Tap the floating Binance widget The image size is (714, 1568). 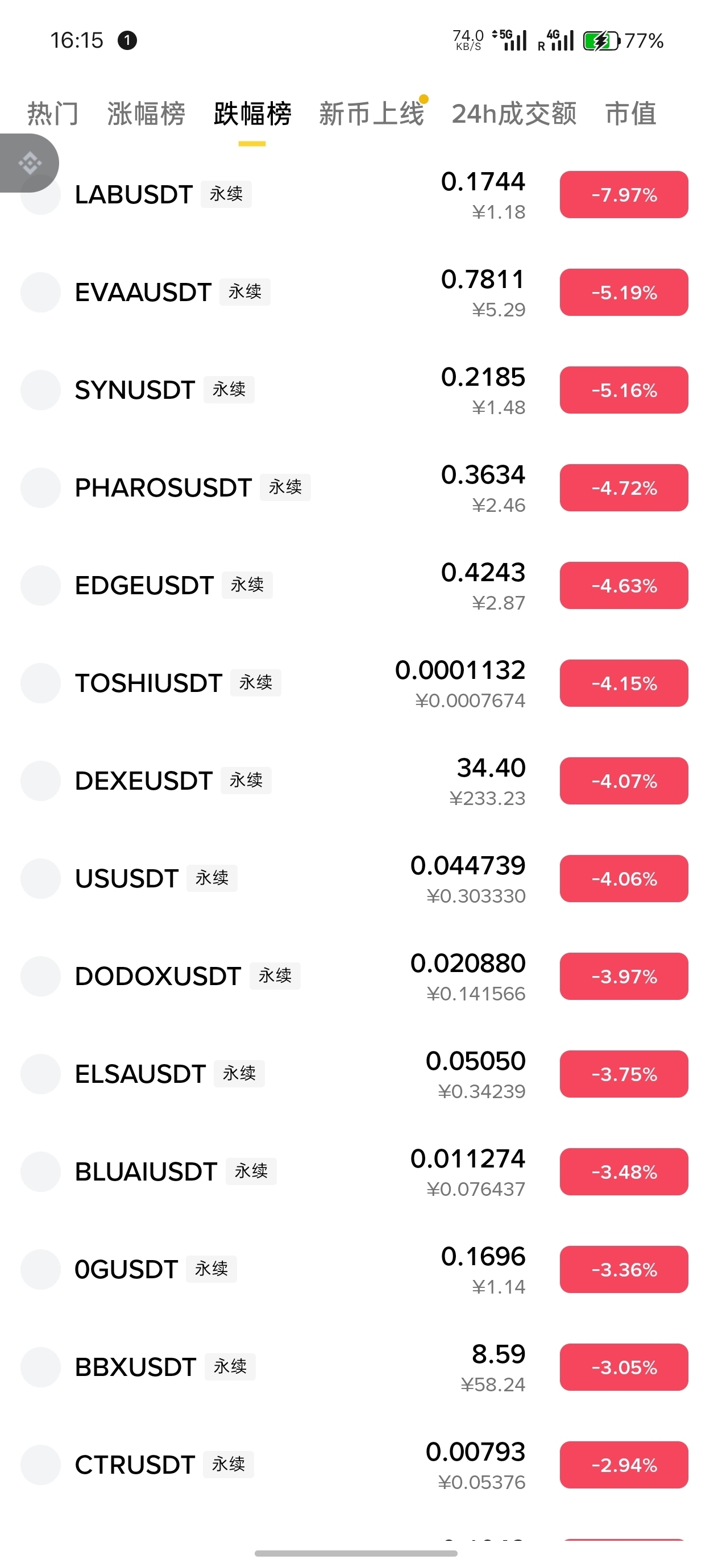[29, 163]
